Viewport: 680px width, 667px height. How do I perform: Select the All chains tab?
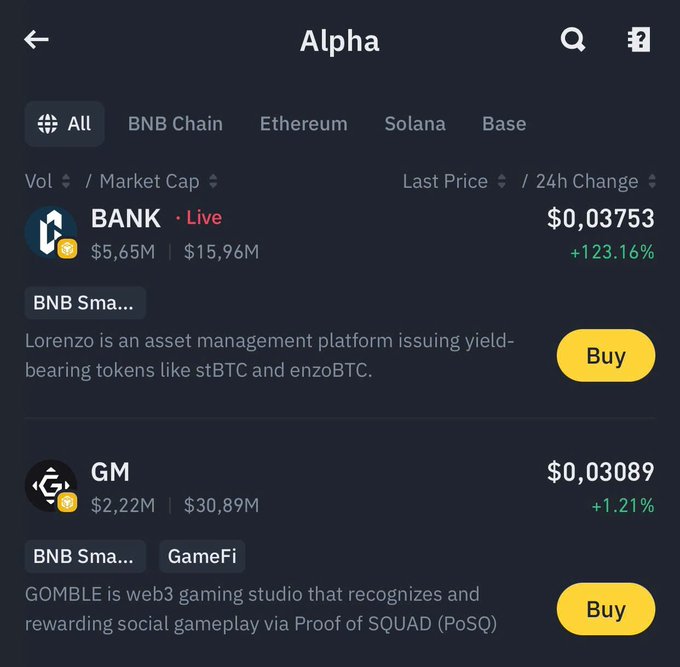[64, 124]
